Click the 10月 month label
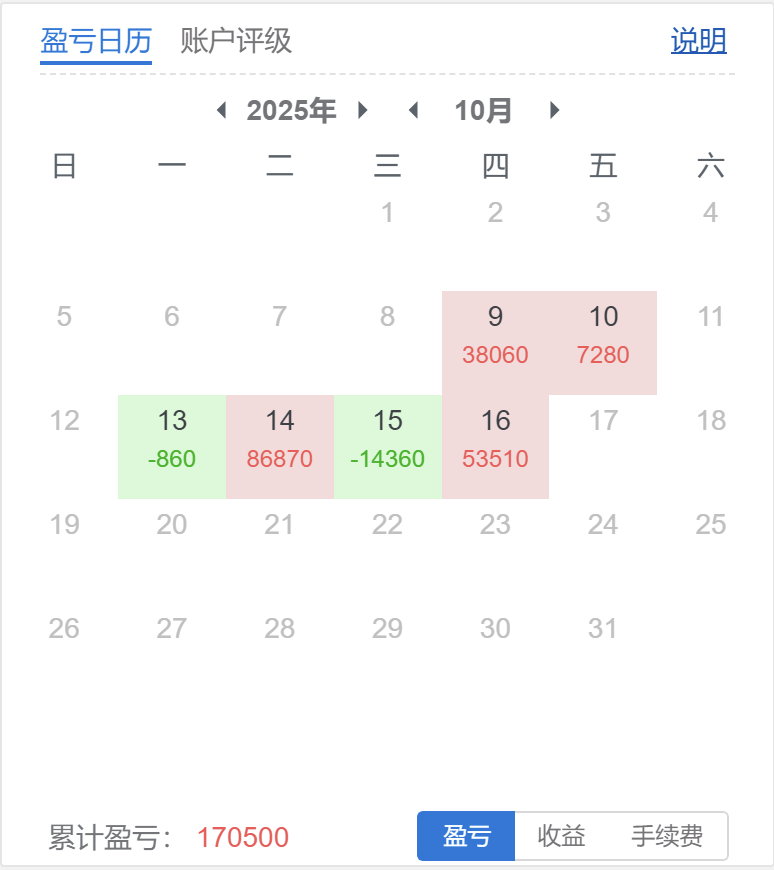The image size is (774, 870). (484, 111)
